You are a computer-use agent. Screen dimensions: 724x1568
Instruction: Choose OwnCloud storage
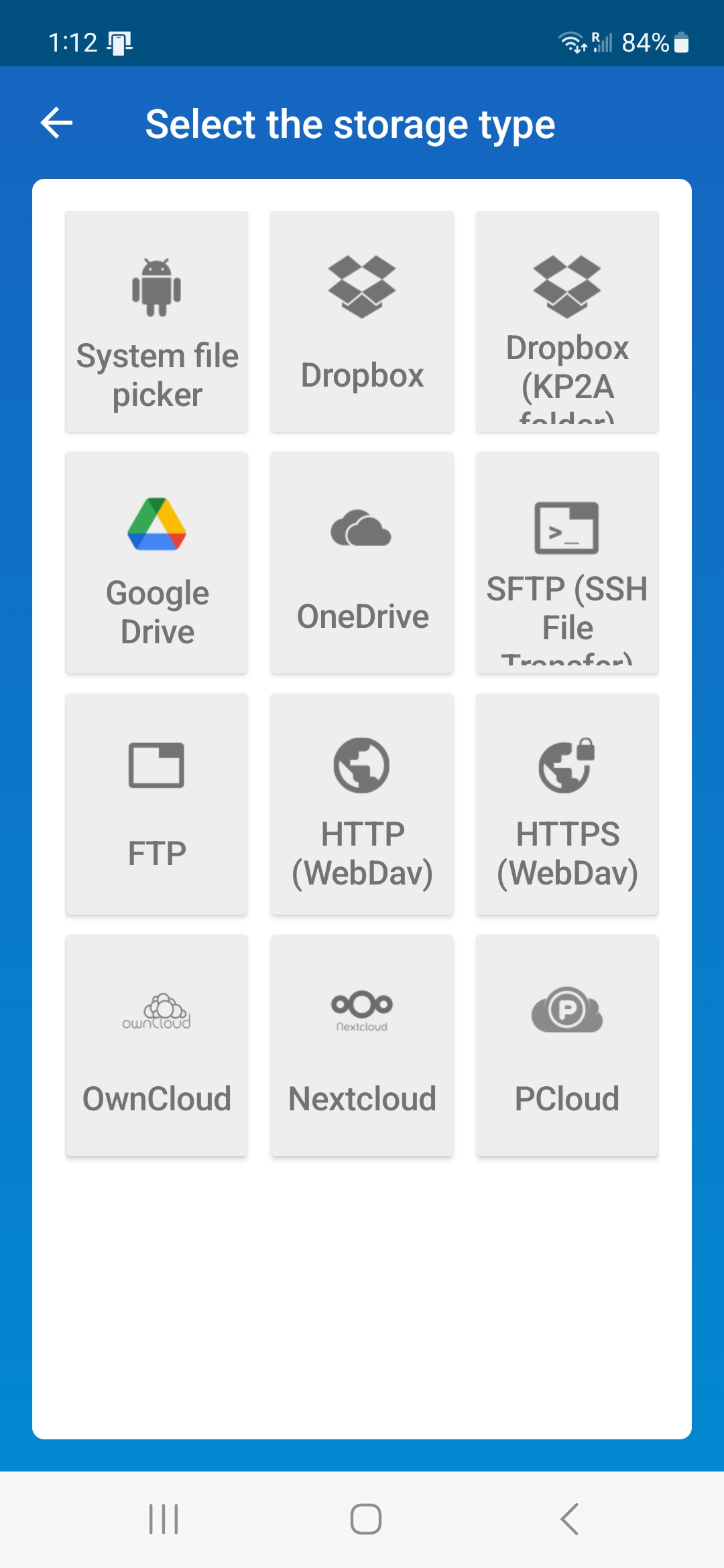156,1045
